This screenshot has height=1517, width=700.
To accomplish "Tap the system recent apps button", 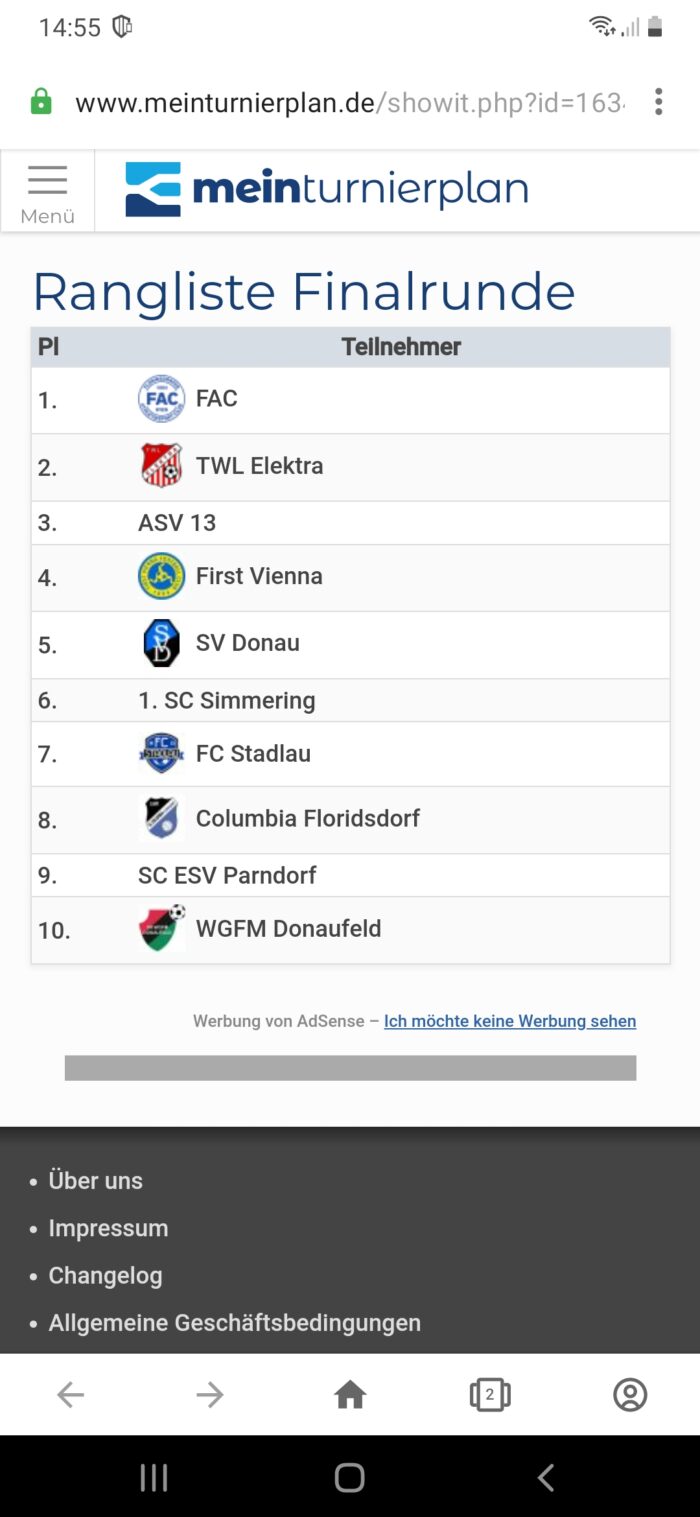I will pos(154,1478).
